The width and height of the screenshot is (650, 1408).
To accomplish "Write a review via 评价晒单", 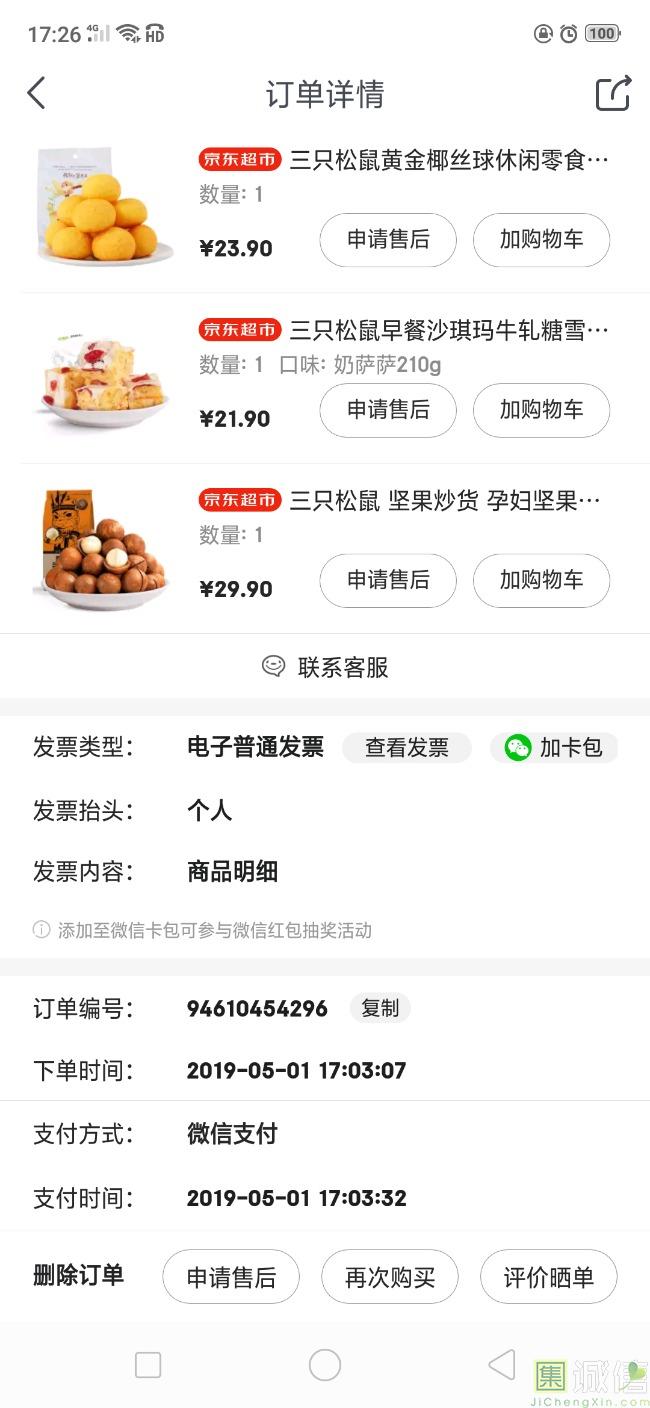I will (x=548, y=1277).
